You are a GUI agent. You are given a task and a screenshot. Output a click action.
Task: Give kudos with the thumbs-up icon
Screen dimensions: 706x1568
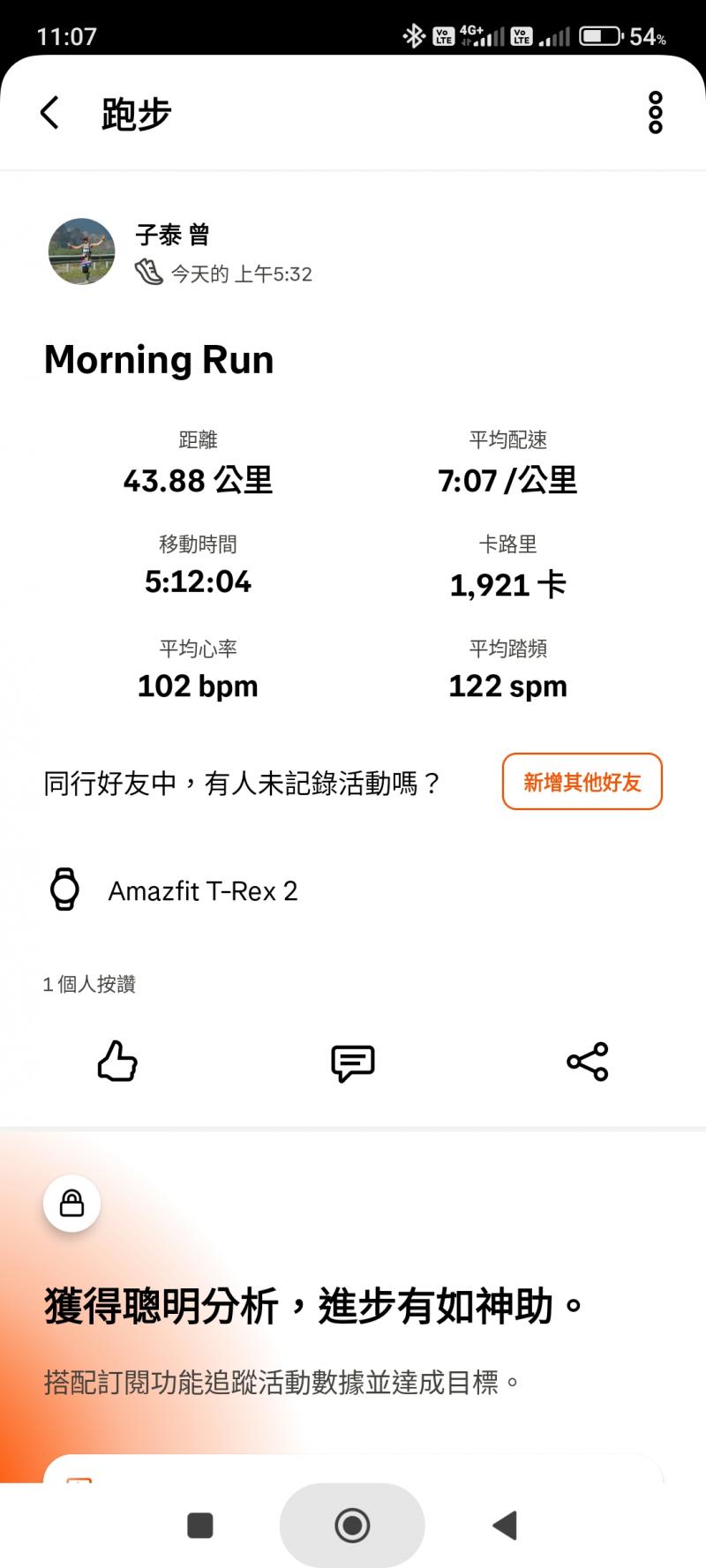(x=117, y=1062)
